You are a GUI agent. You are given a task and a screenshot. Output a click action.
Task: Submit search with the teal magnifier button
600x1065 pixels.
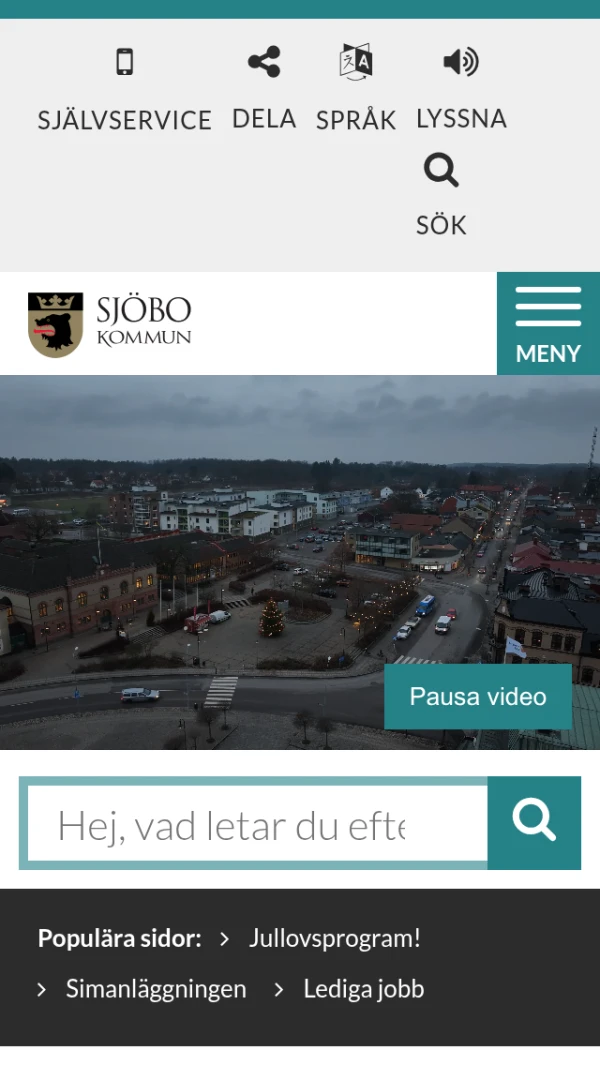[x=534, y=823]
